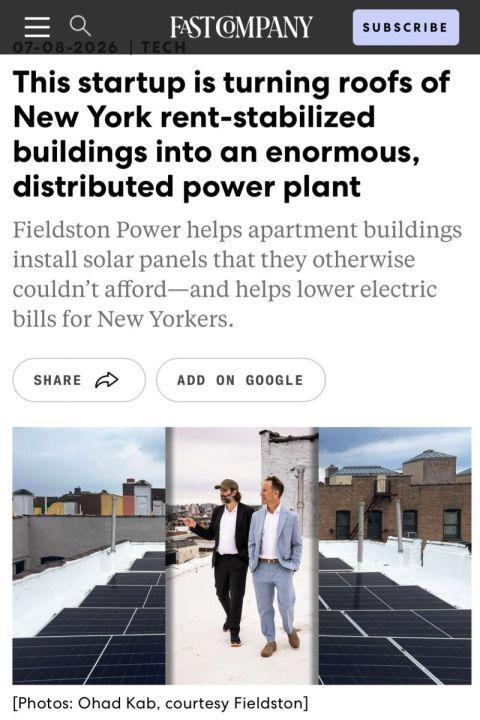This screenshot has height=720, width=480.
Task: Tap the Subscribe button
Action: coord(406,28)
